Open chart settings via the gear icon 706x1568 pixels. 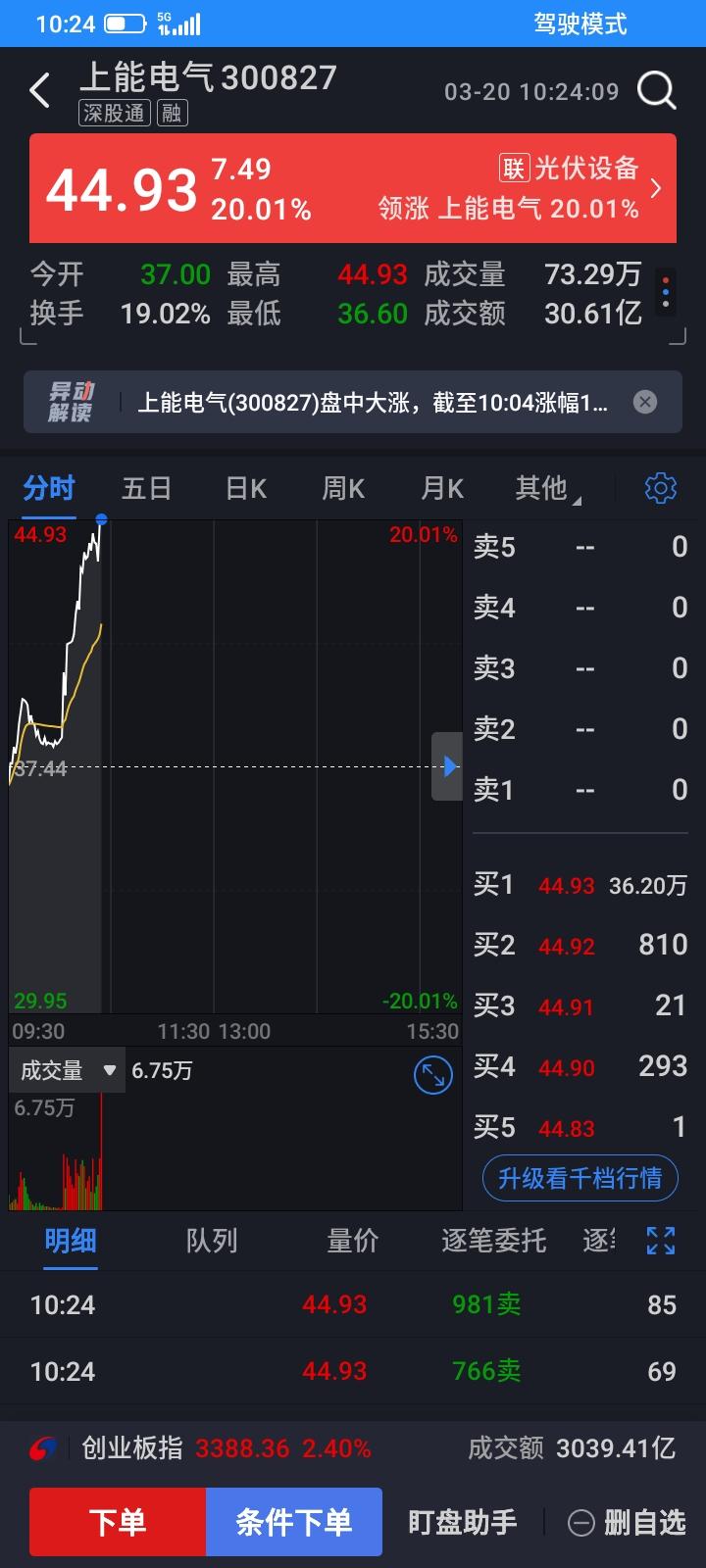pyautogui.click(x=660, y=487)
